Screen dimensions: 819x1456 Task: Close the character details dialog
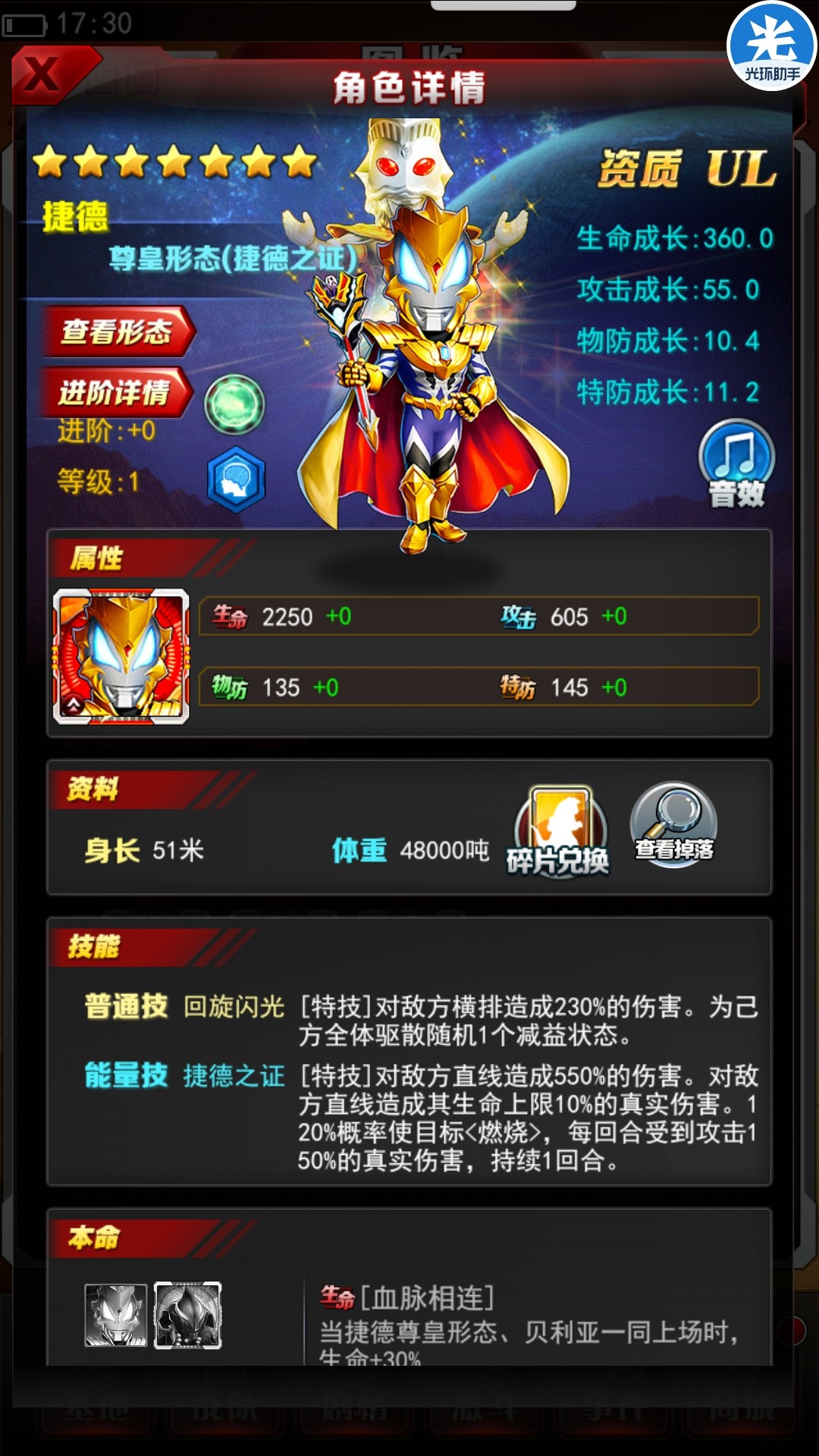point(44,76)
